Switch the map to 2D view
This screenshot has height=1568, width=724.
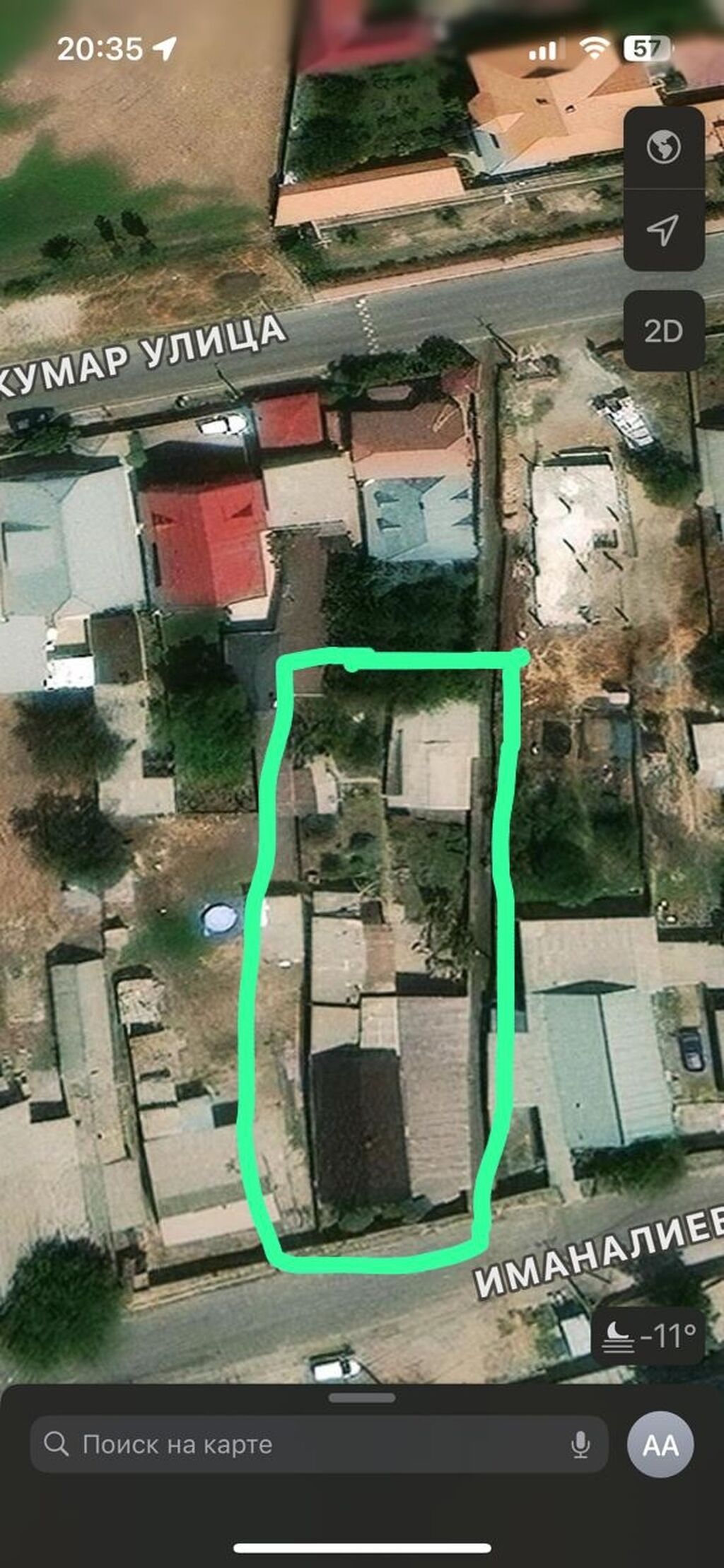(663, 331)
